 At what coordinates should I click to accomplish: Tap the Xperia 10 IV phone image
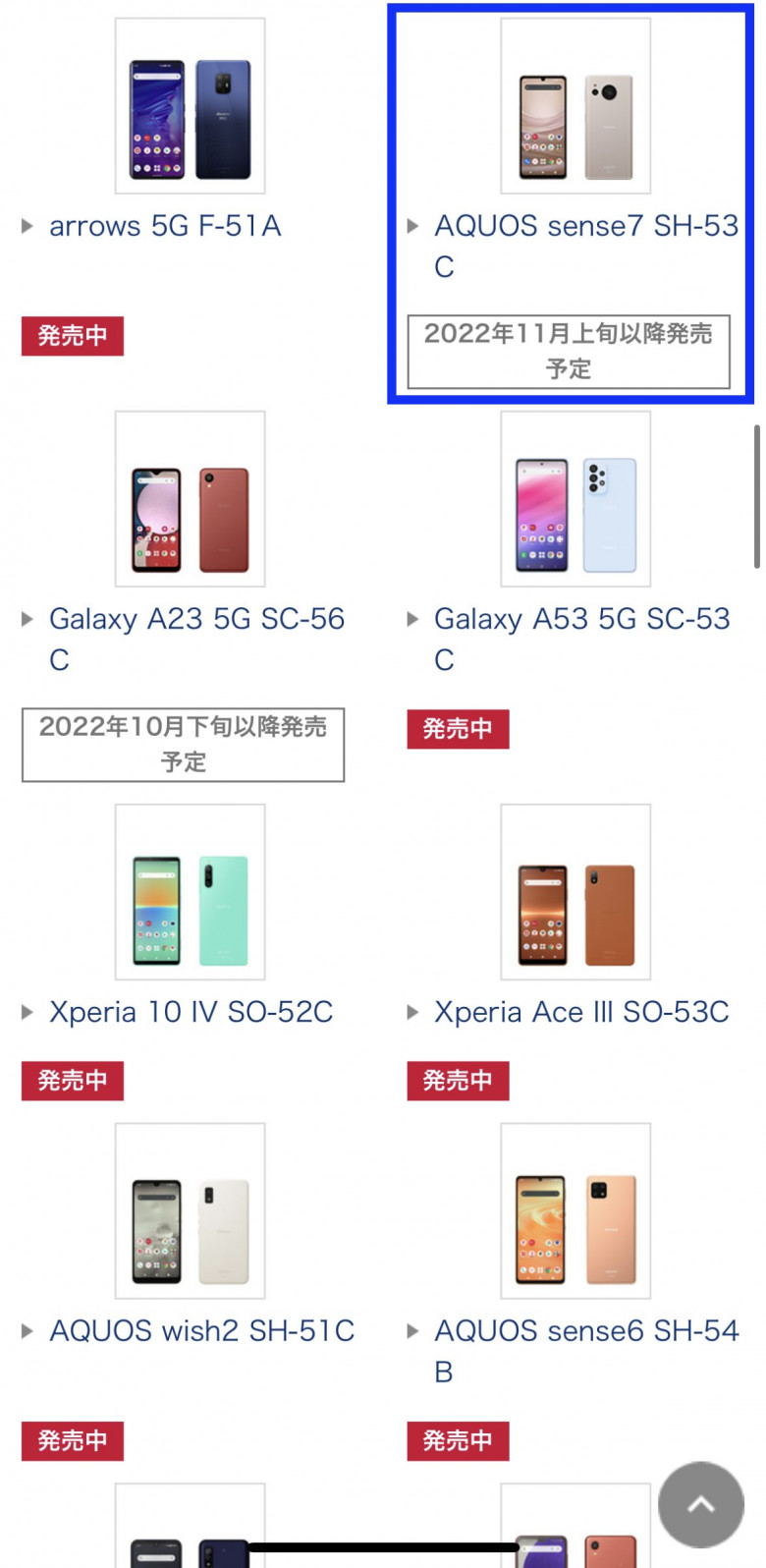click(x=190, y=892)
